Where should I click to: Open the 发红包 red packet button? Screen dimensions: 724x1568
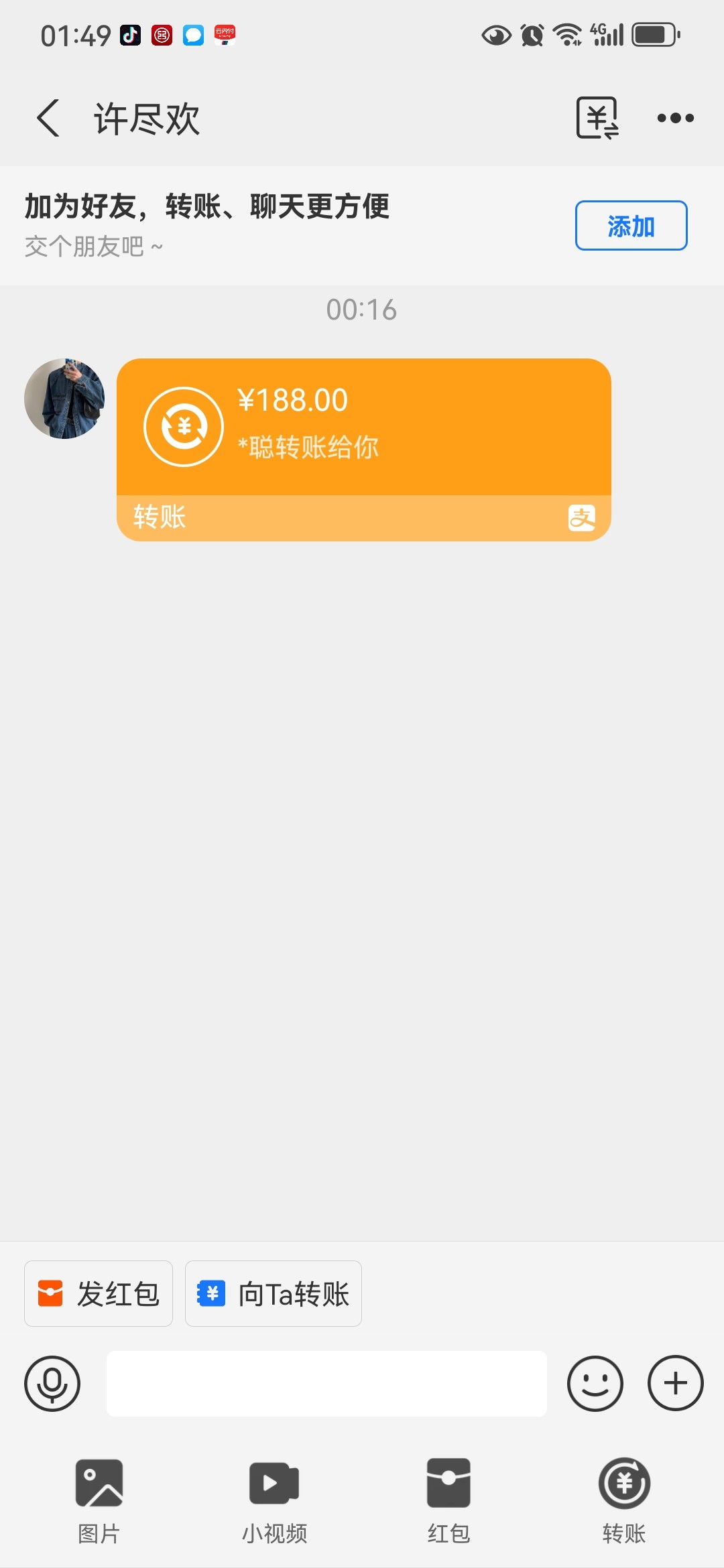tap(98, 1293)
